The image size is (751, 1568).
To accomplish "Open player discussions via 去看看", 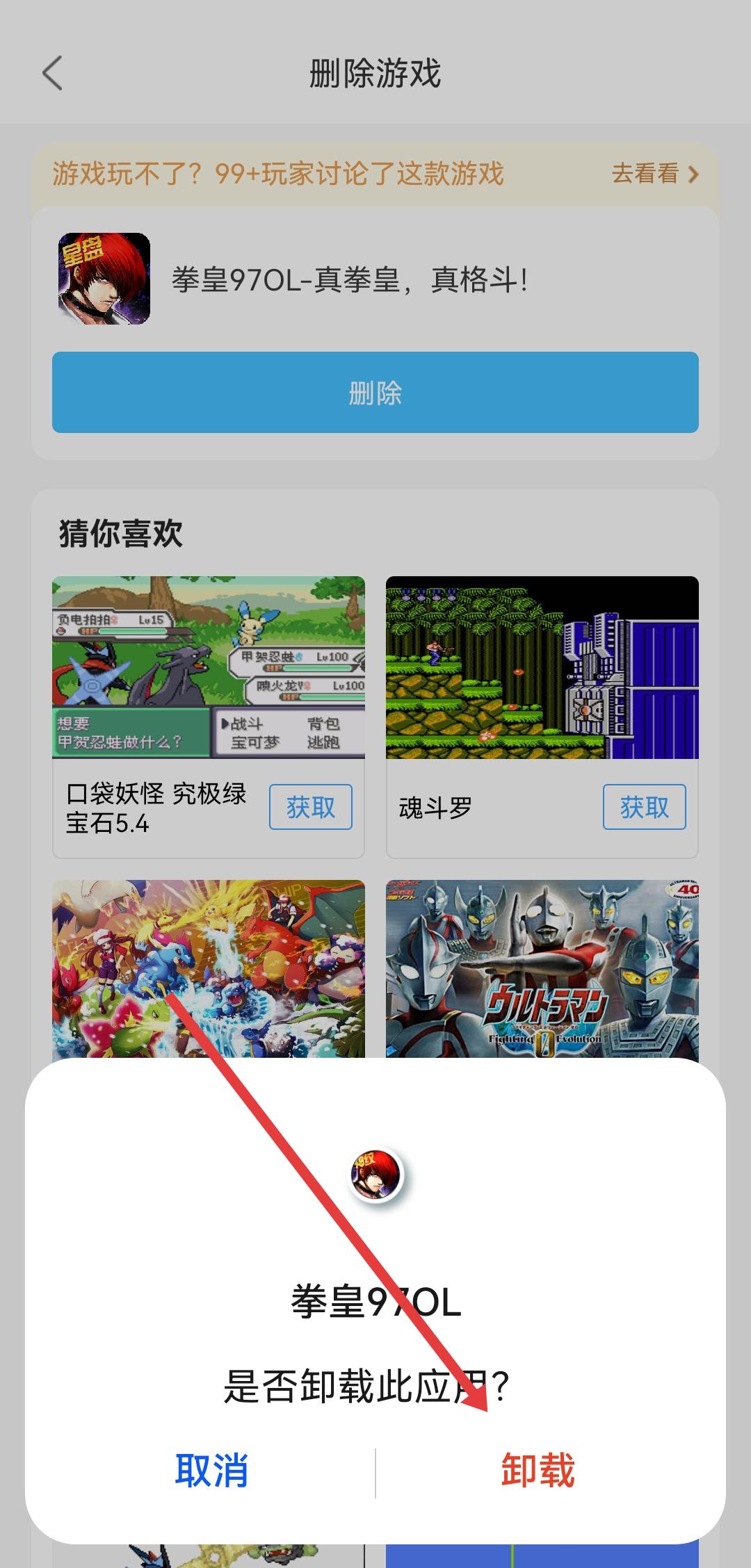I will click(x=654, y=174).
